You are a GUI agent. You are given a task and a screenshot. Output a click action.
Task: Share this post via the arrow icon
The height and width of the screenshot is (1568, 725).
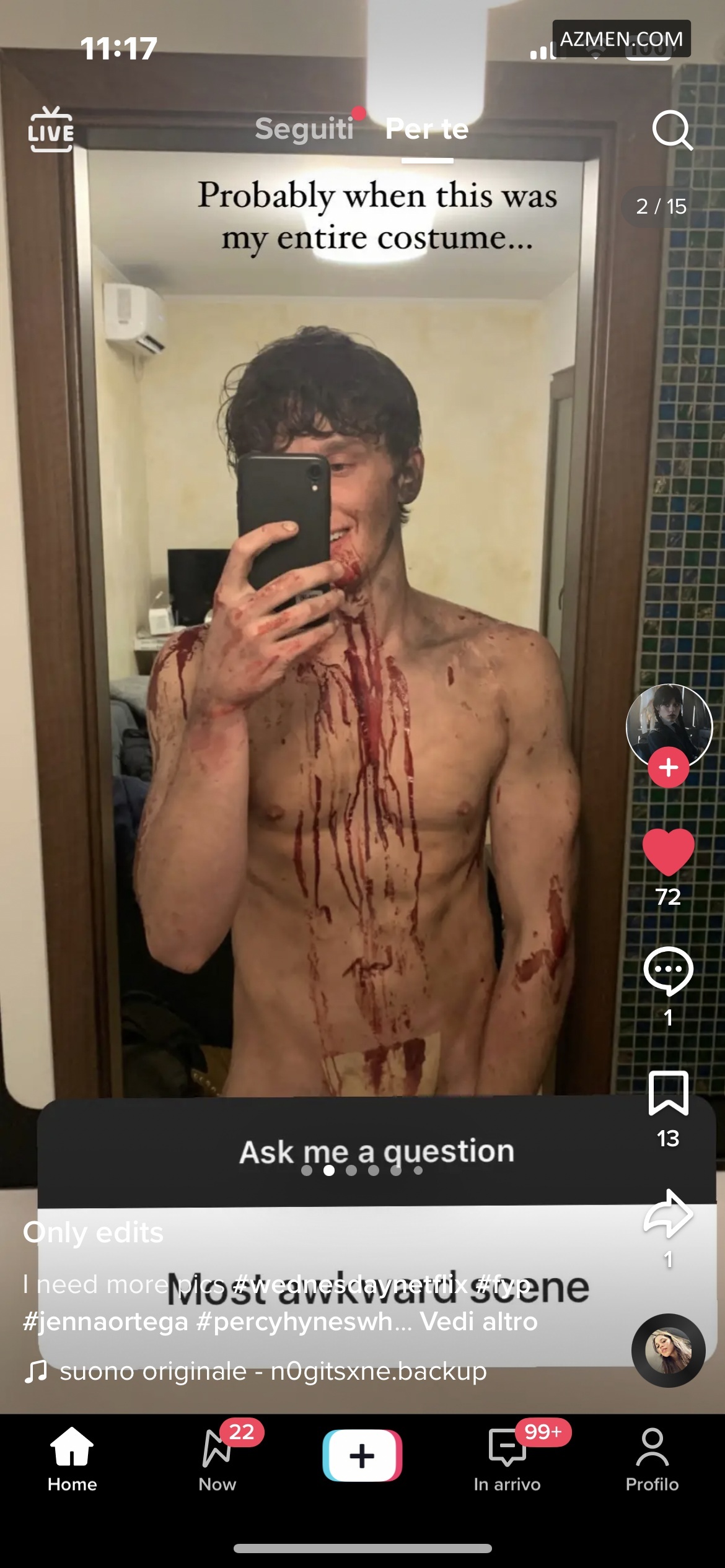[x=668, y=1214]
